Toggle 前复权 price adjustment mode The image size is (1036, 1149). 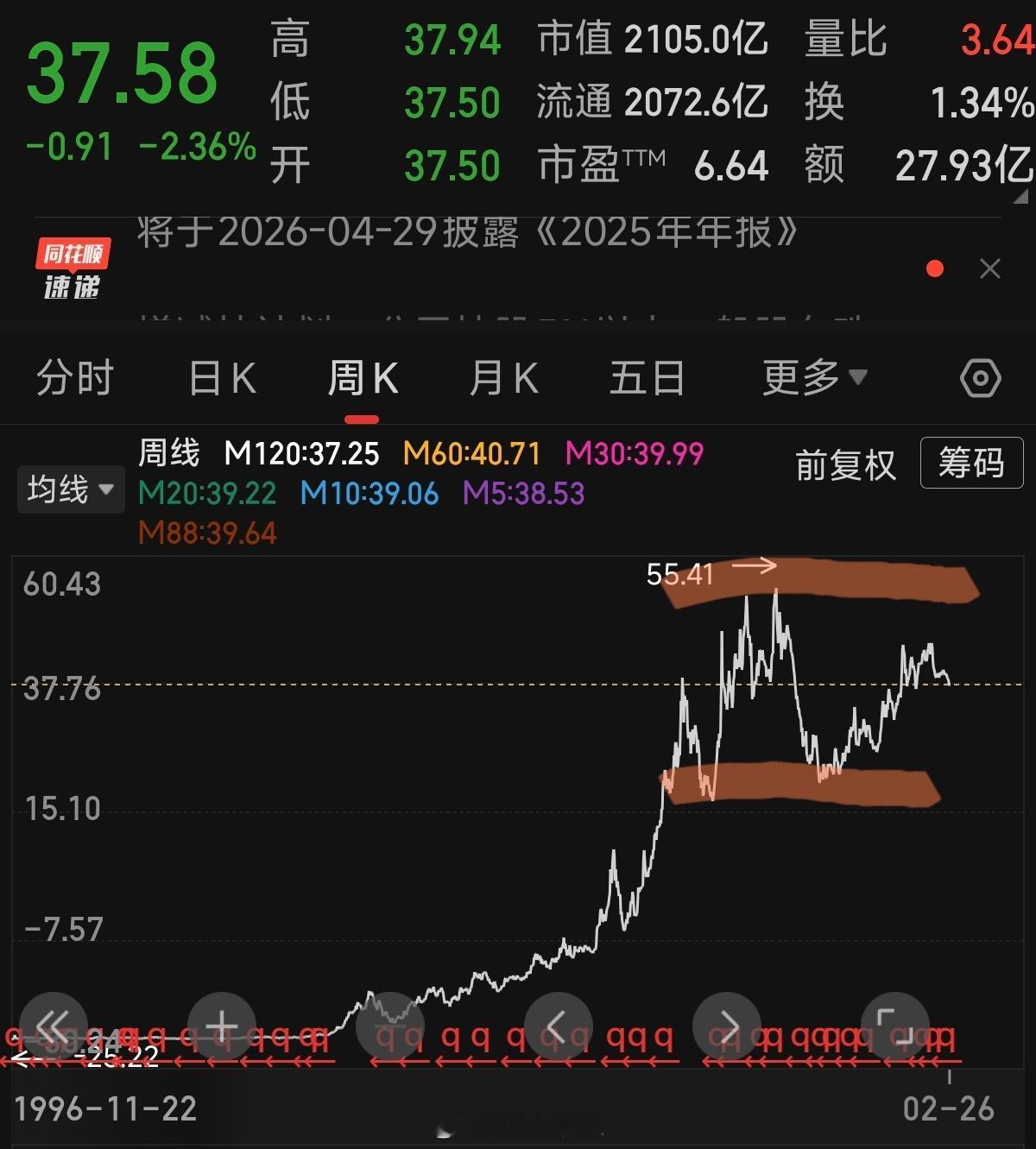(x=844, y=464)
